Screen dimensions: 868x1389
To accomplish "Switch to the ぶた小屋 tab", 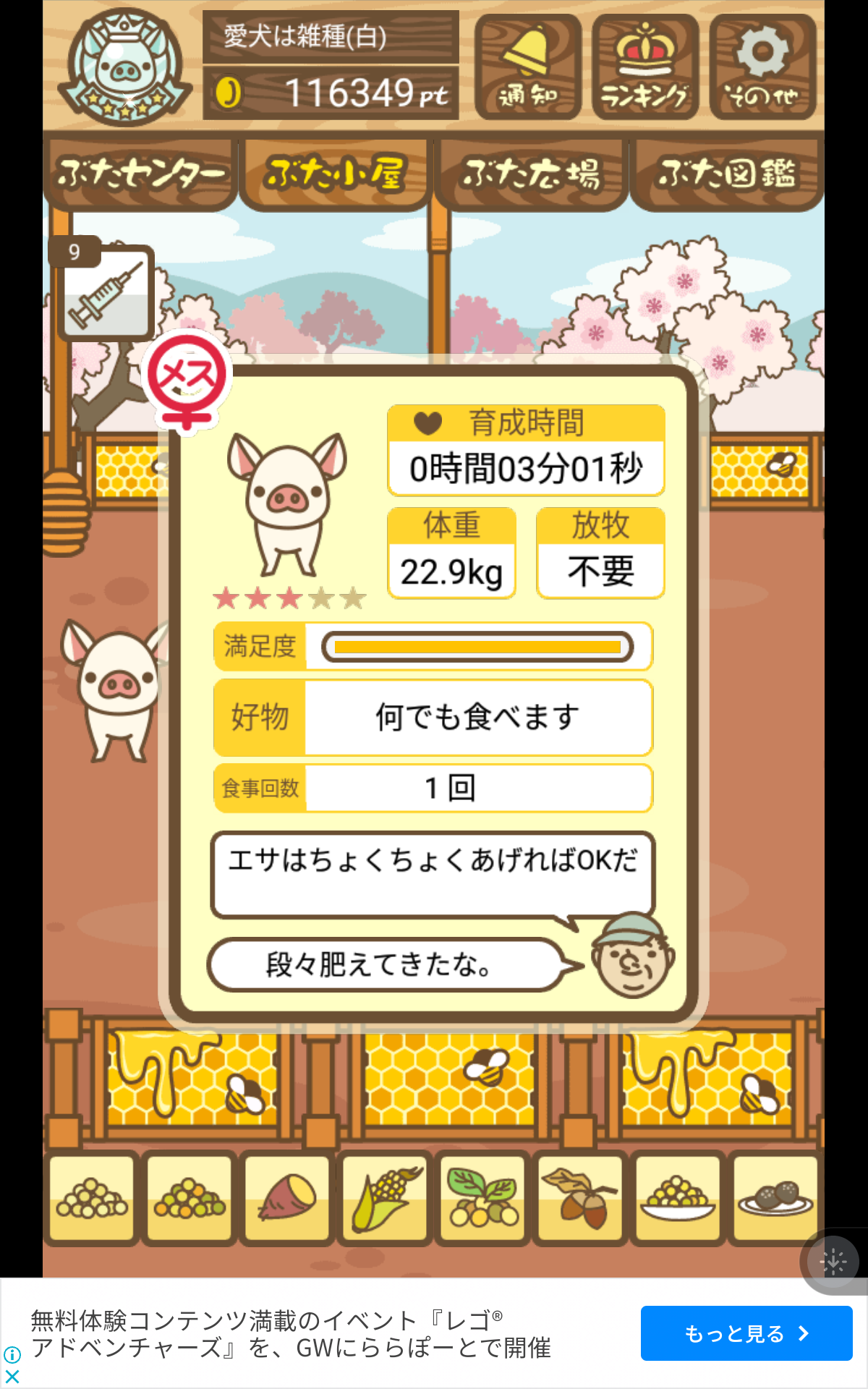I will click(x=336, y=174).
